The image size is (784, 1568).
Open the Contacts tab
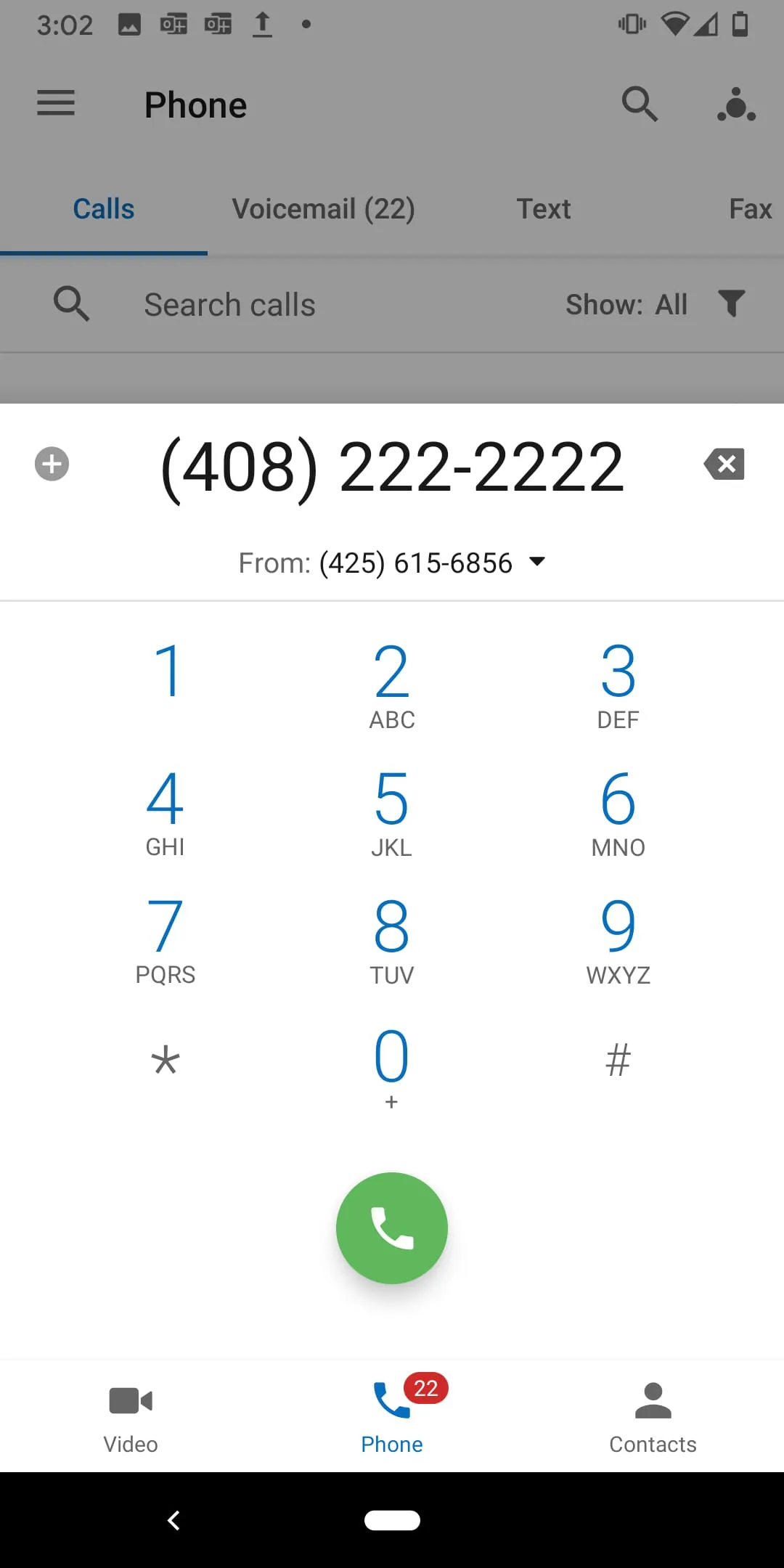pos(653,1417)
